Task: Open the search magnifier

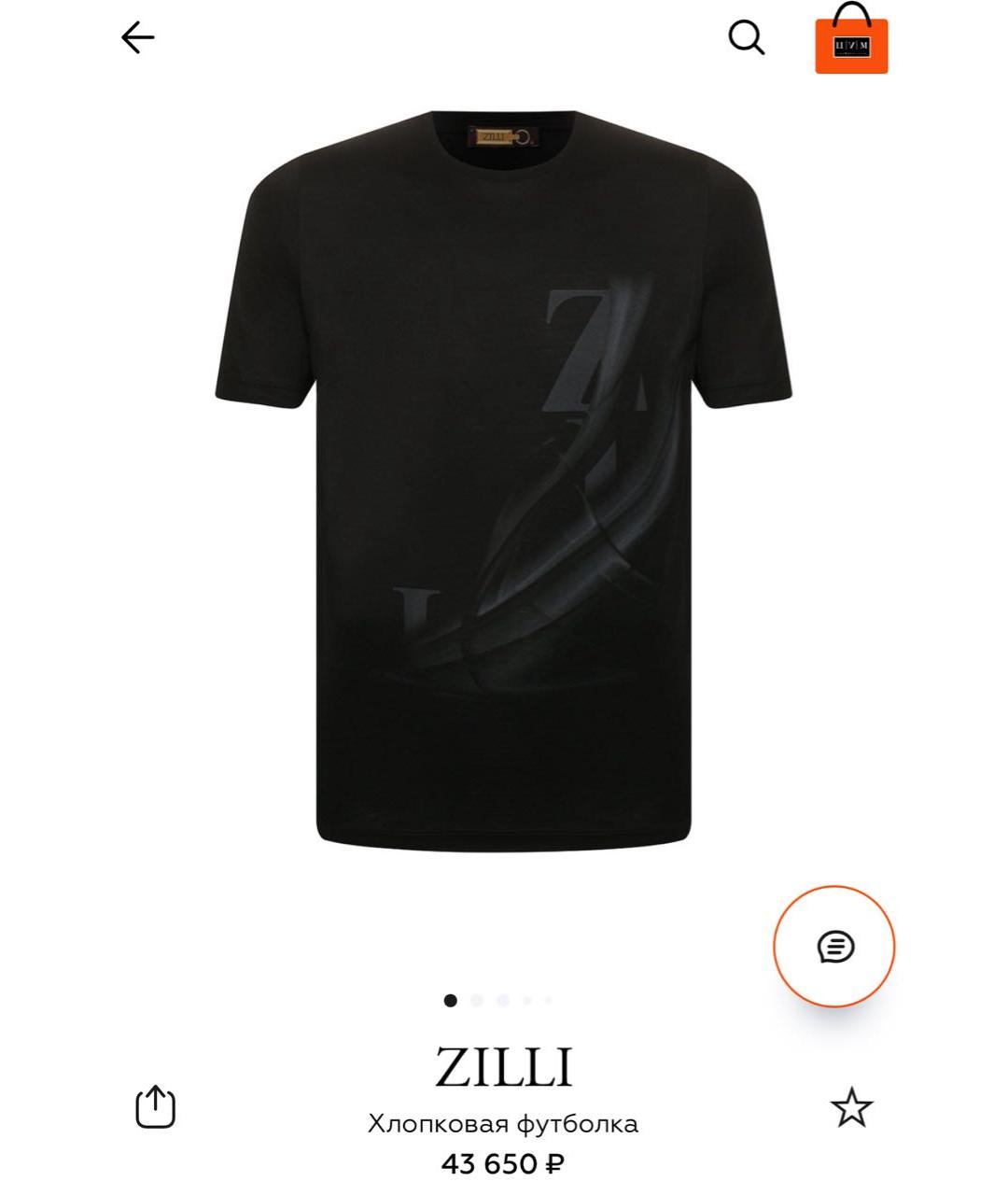Action: (746, 38)
